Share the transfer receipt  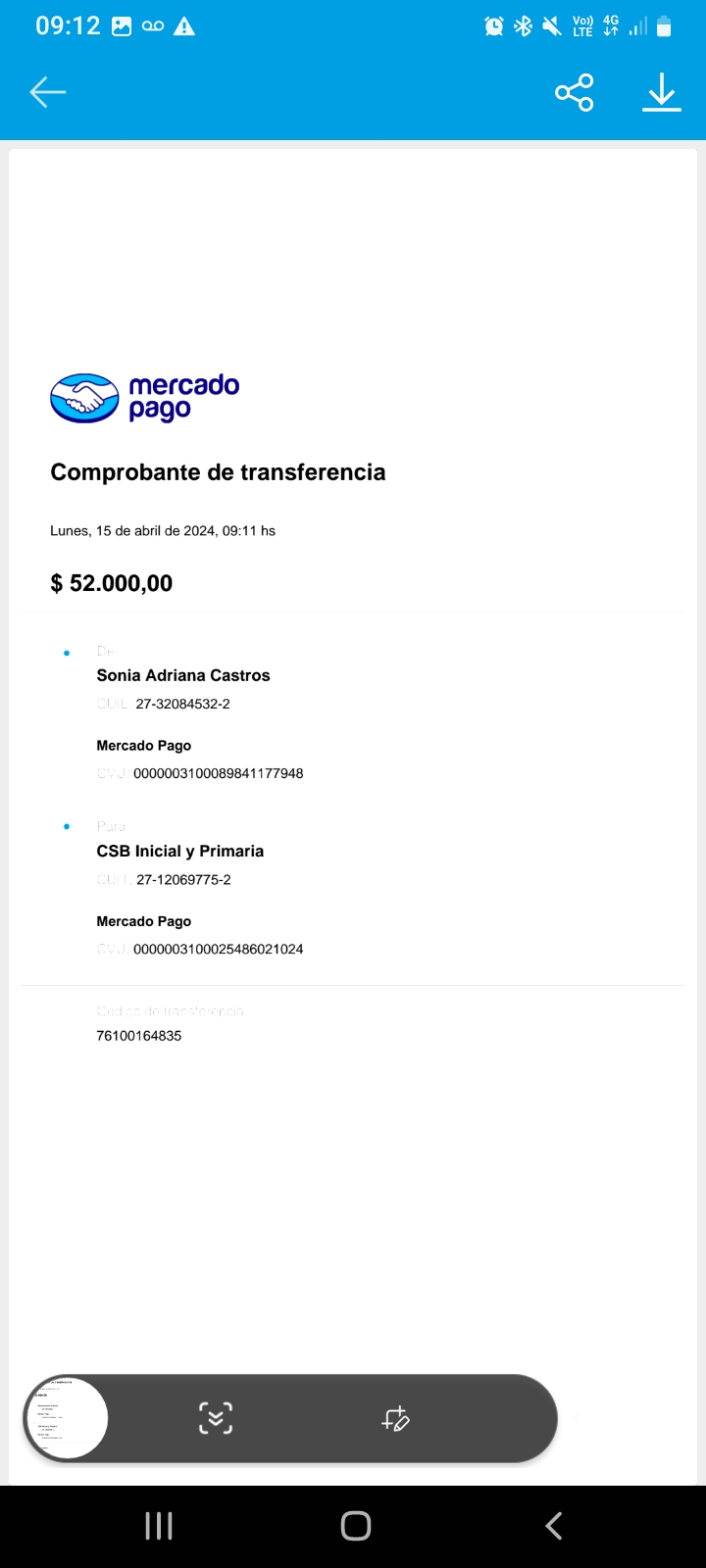(575, 92)
